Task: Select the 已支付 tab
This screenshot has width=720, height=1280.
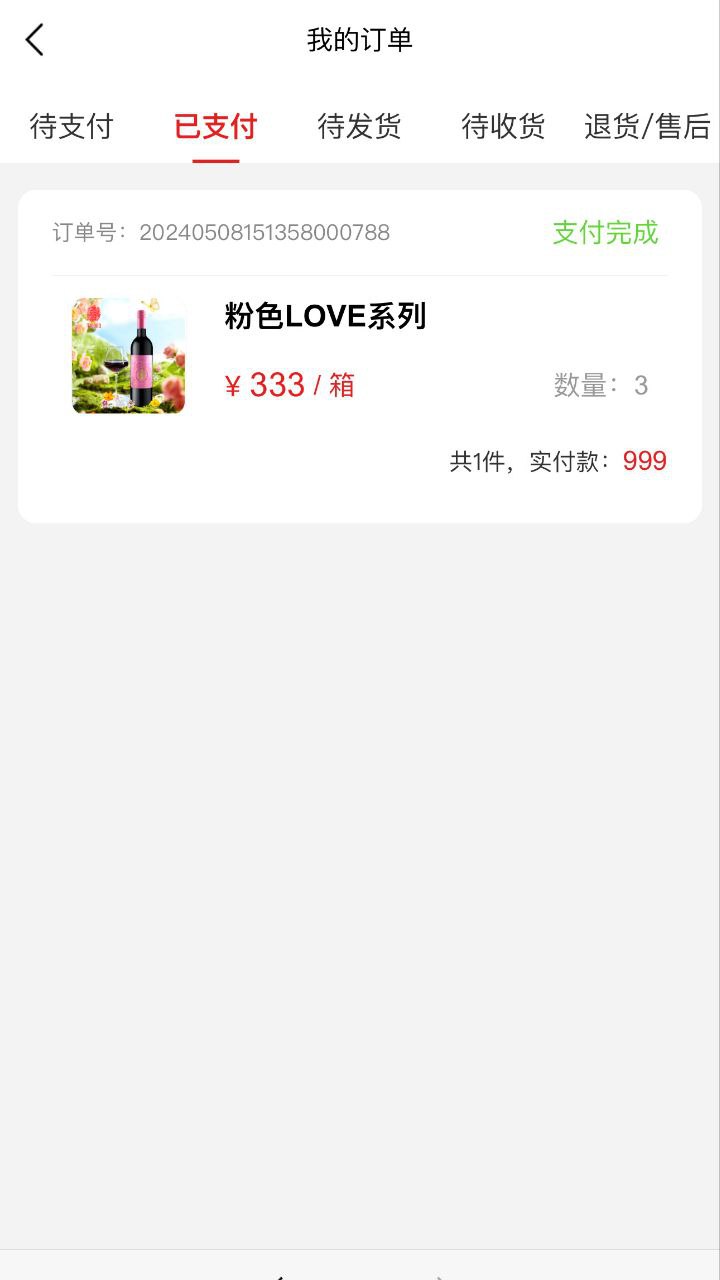Action: 215,126
